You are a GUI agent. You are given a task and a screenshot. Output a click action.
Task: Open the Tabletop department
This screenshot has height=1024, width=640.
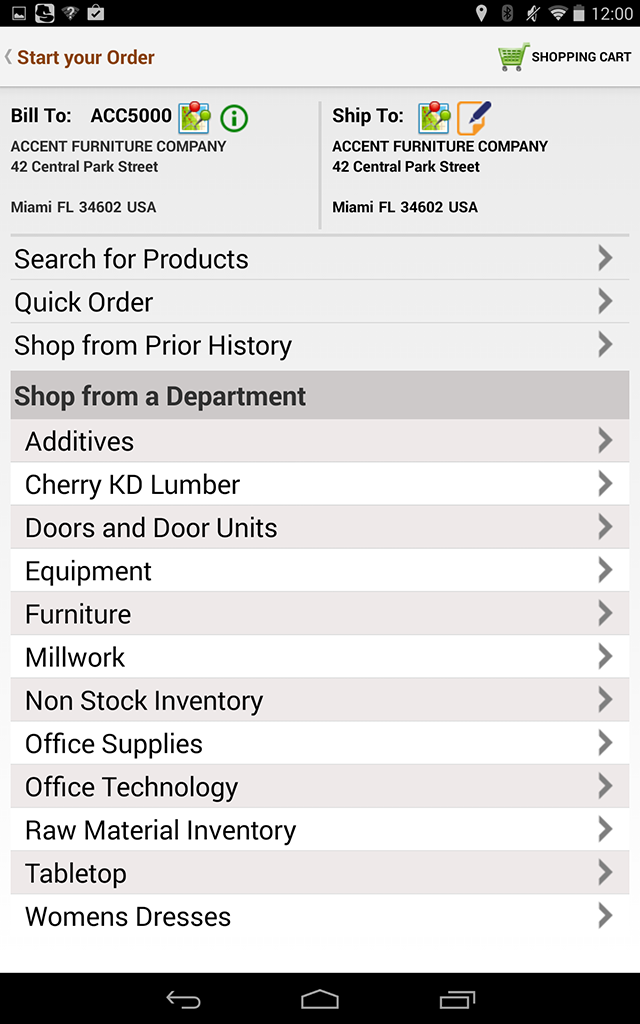(x=320, y=872)
